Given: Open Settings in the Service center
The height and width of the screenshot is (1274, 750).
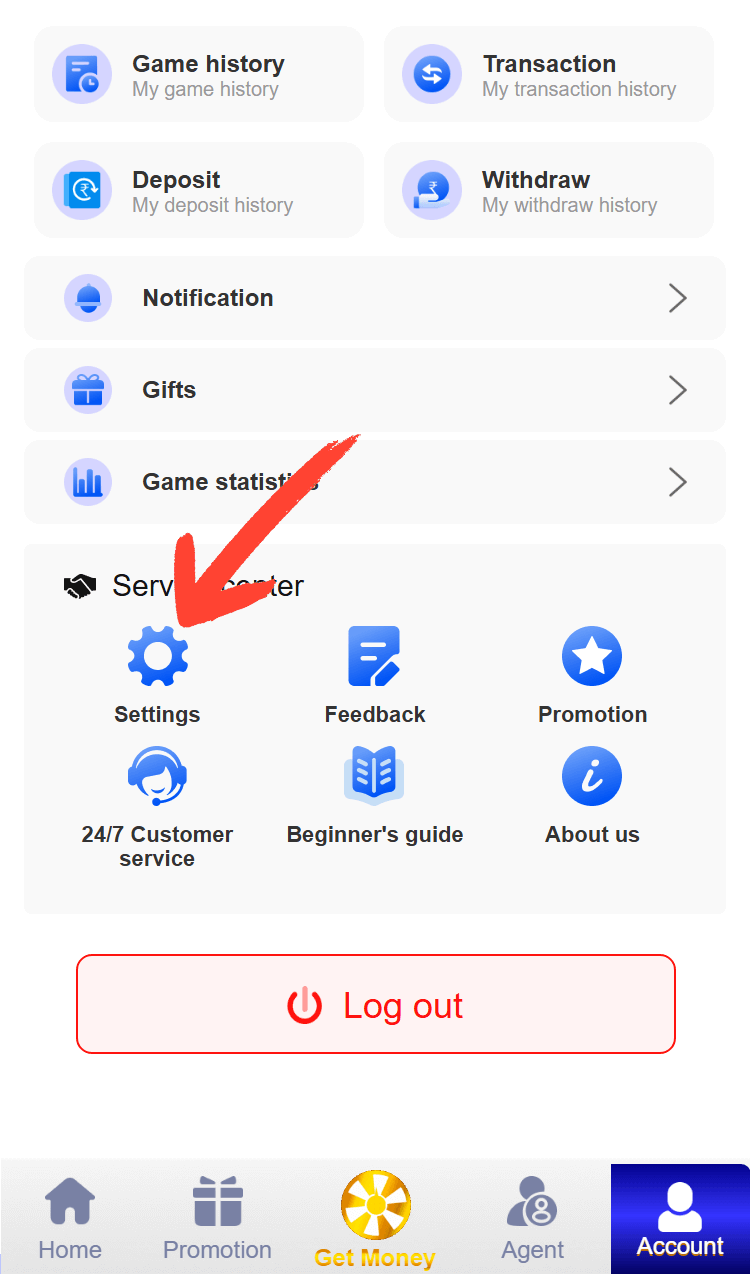Looking at the screenshot, I should click(x=157, y=673).
